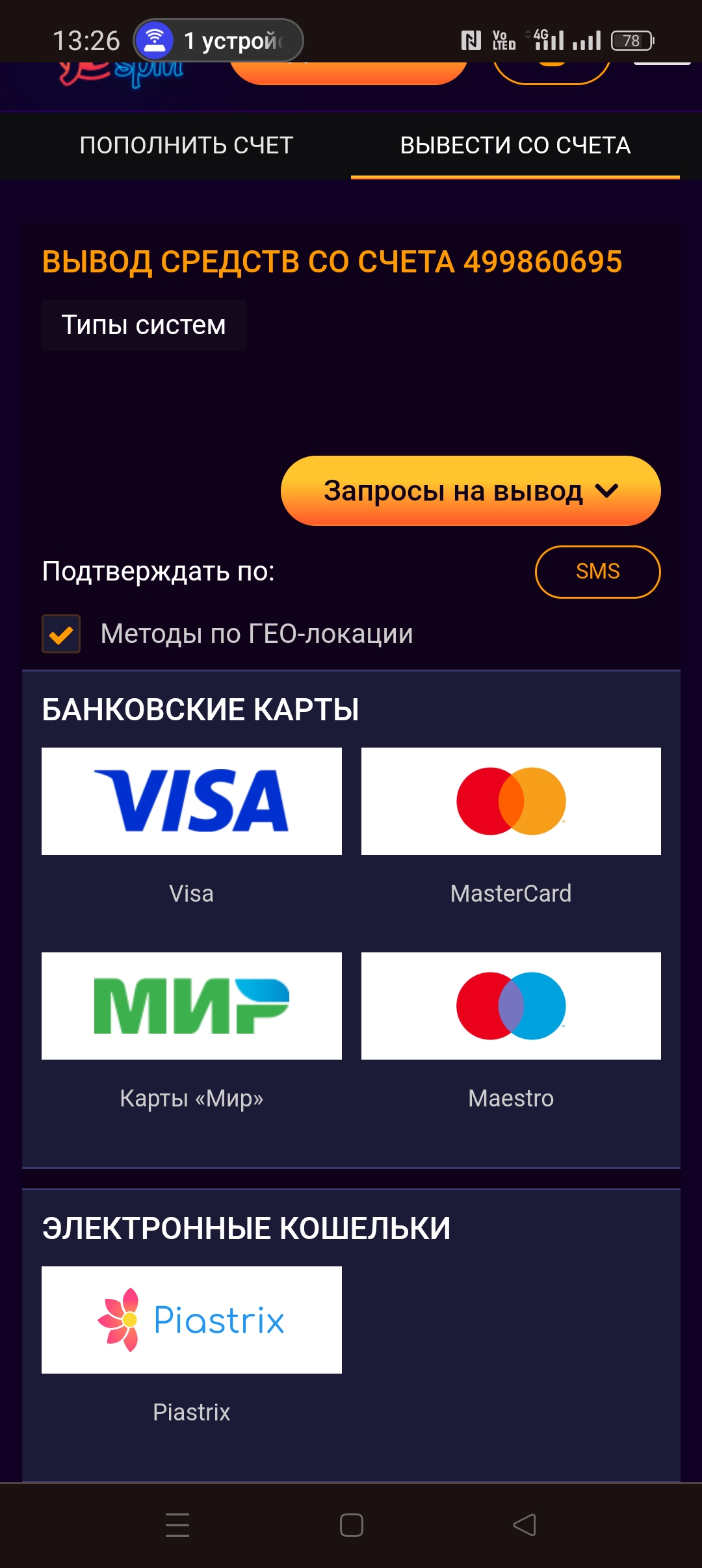This screenshot has height=1568, width=702.
Task: Choose SMS confirmation
Action: [597, 571]
